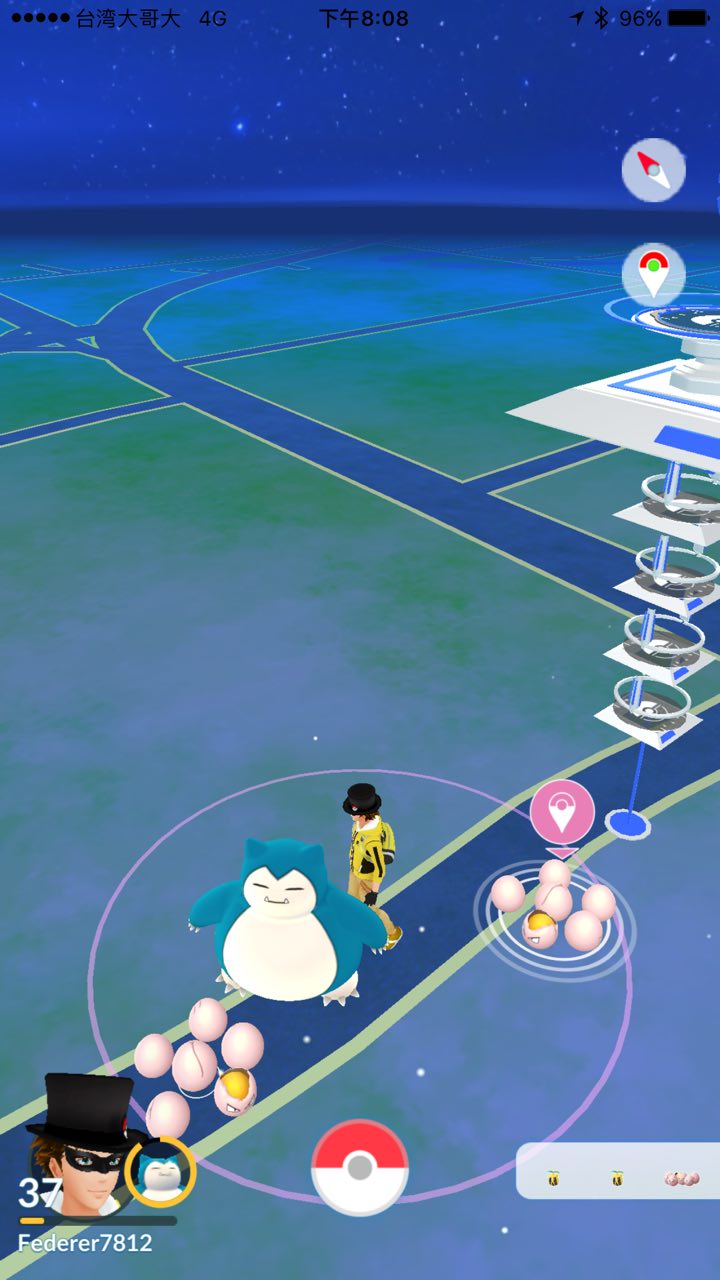Tap the map pin icon below the compass
Image resolution: width=720 pixels, height=1280 pixels.
pos(653,274)
